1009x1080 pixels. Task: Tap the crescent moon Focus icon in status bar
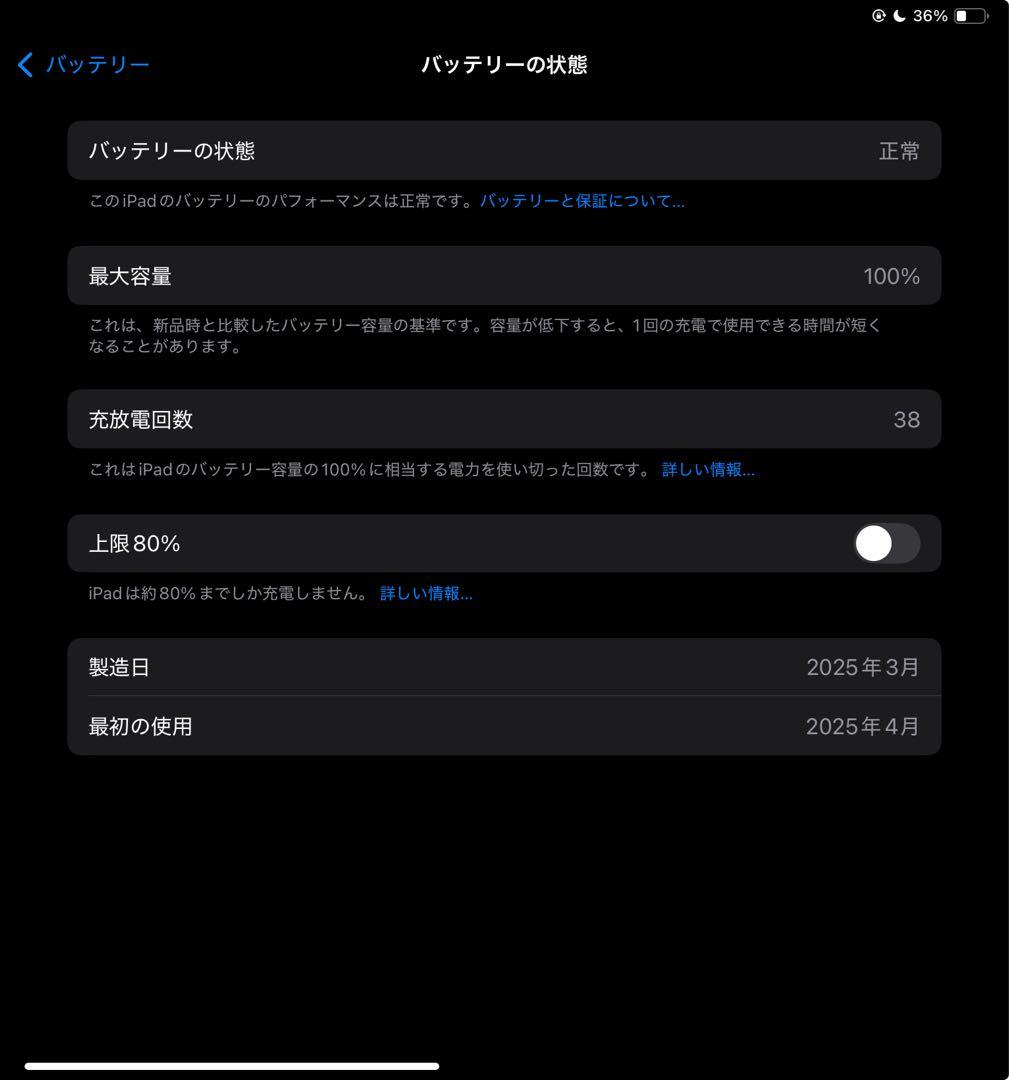click(x=899, y=15)
